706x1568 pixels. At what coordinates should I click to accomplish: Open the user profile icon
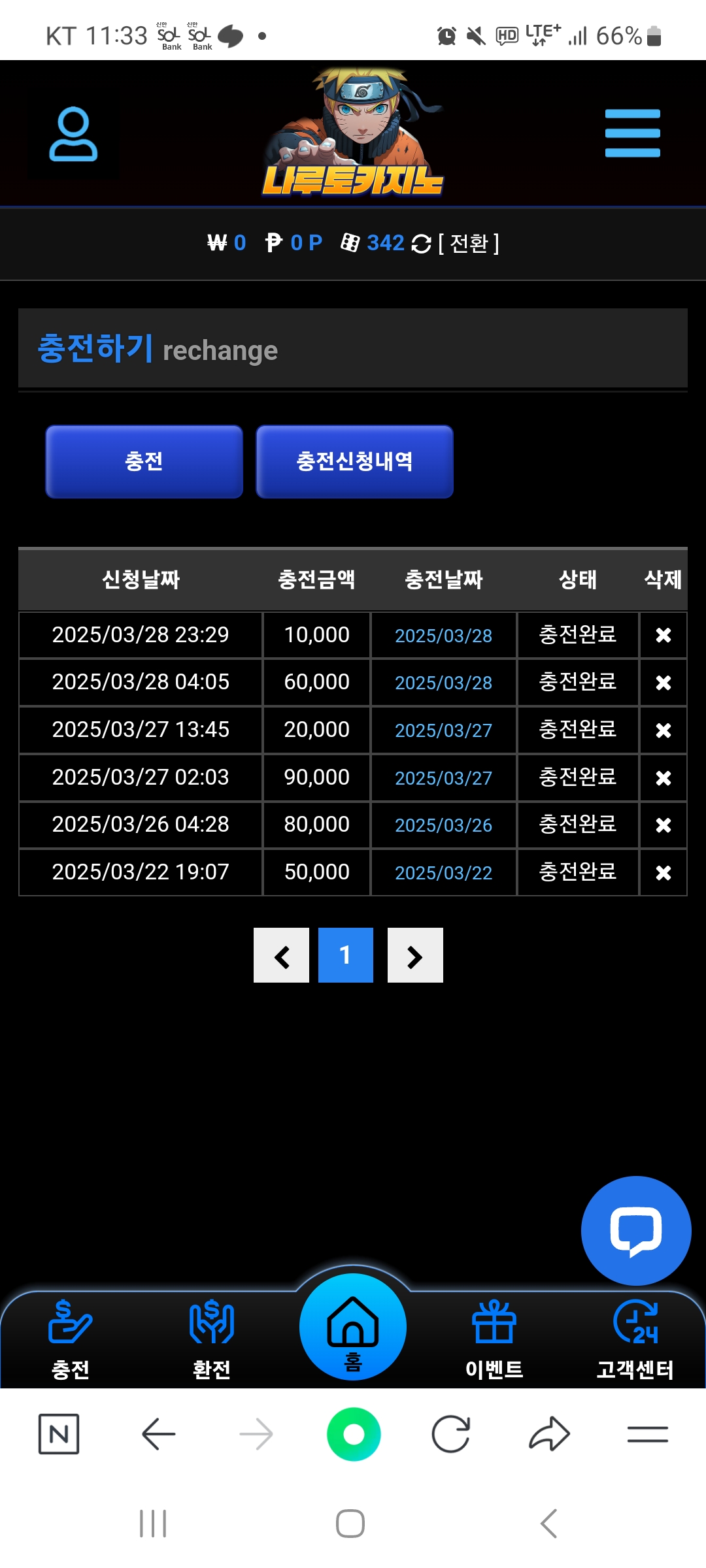(x=73, y=135)
